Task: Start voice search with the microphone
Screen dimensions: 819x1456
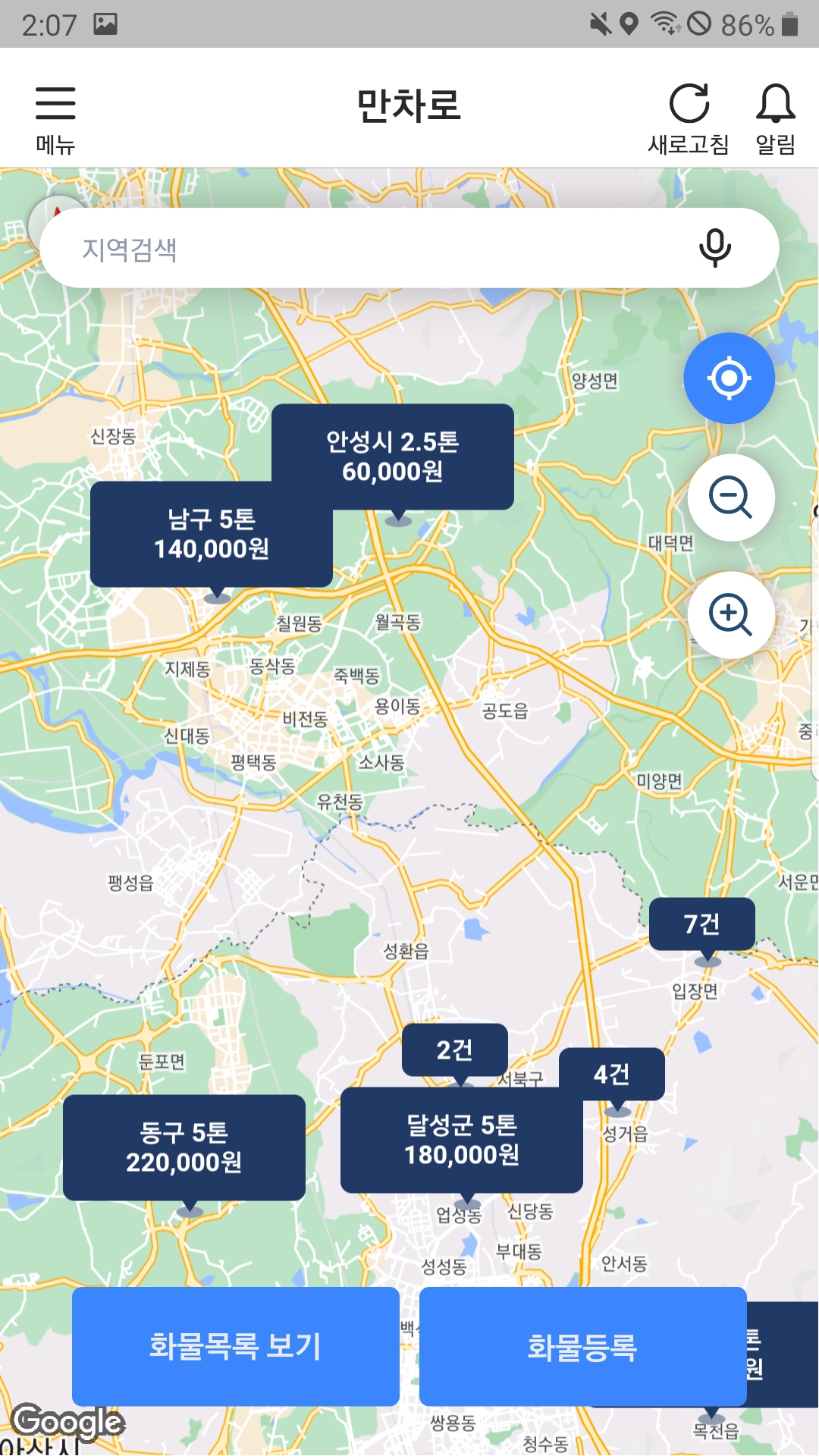Action: (714, 248)
